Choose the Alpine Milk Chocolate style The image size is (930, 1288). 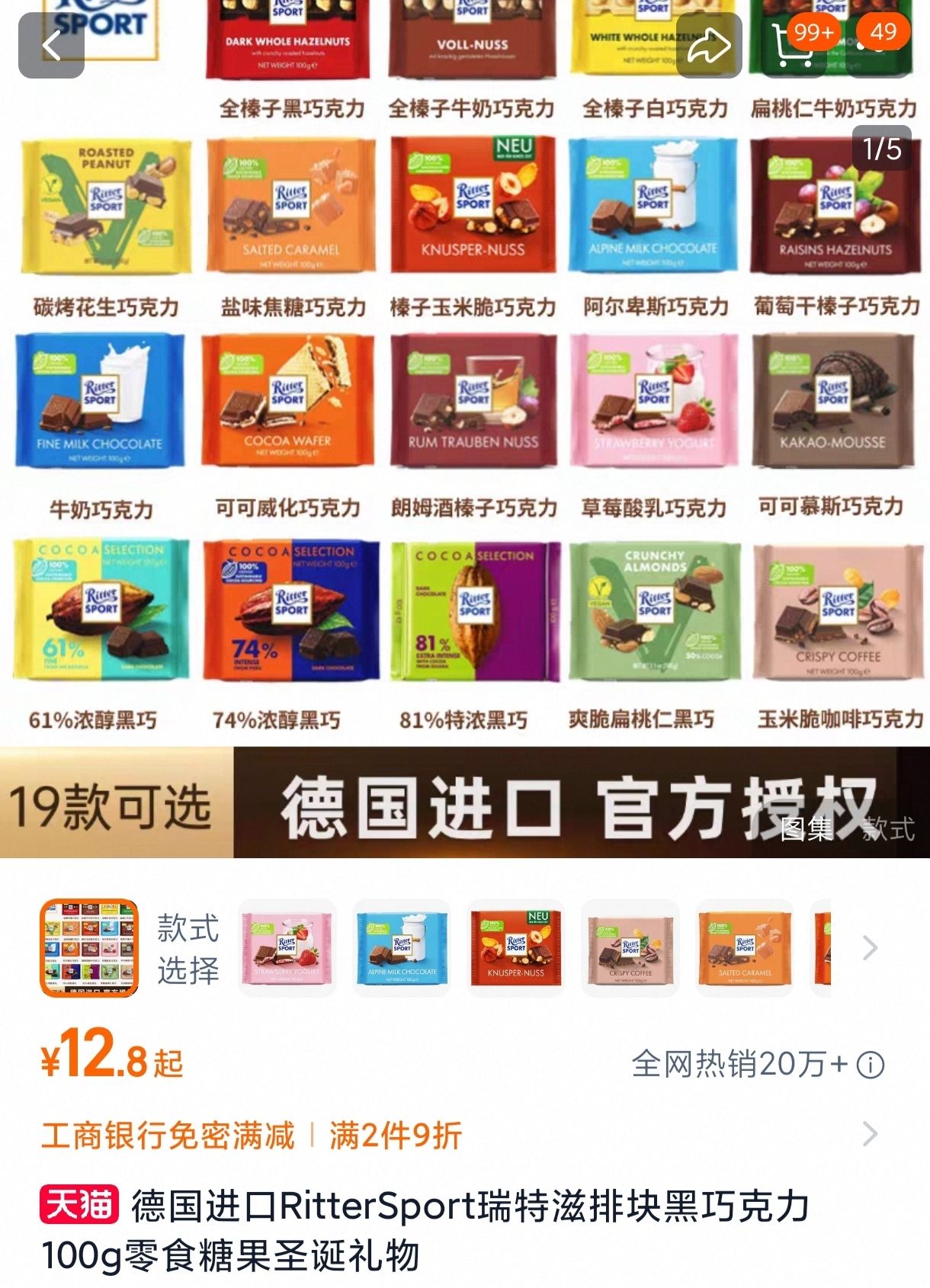click(x=402, y=947)
